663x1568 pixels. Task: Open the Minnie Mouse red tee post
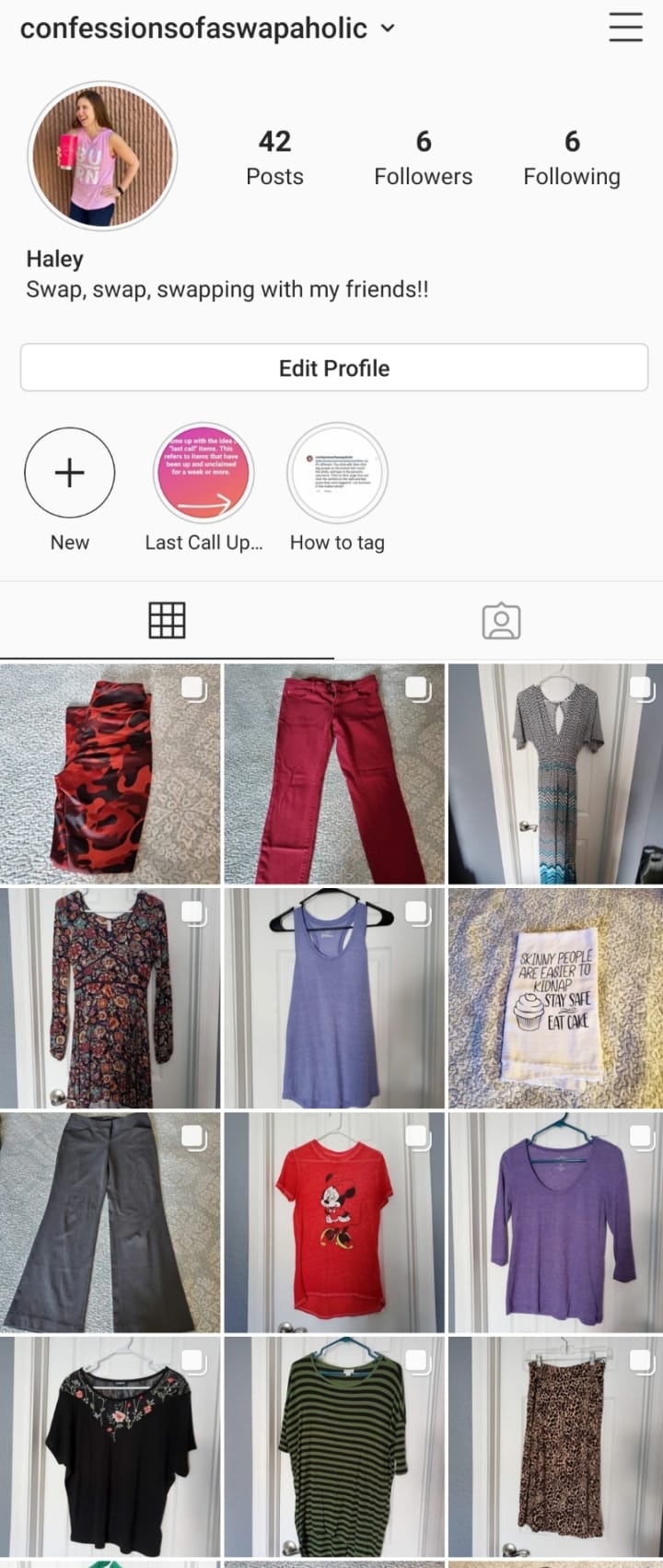click(x=333, y=1223)
